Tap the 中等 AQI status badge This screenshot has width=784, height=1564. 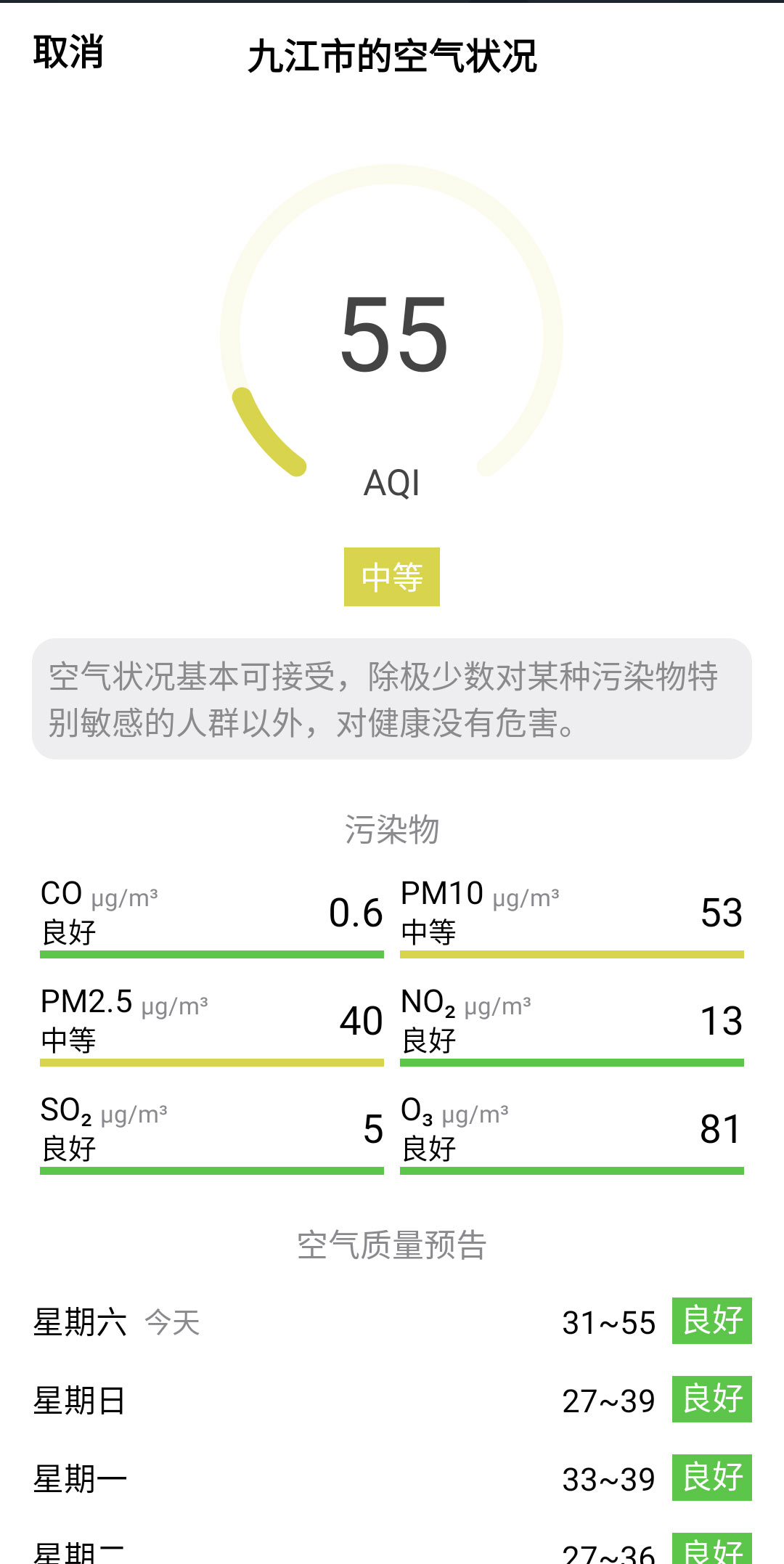tap(391, 577)
